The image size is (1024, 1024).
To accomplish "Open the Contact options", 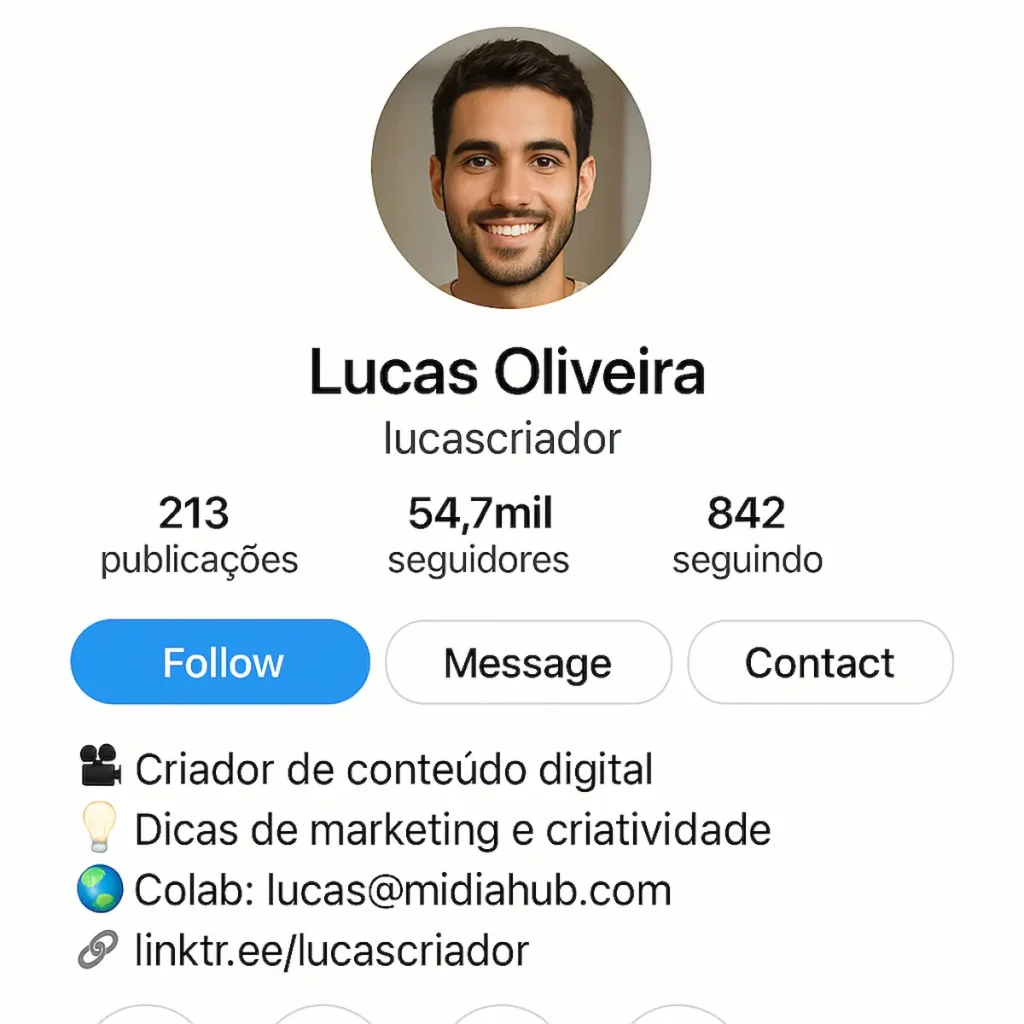I will (820, 662).
